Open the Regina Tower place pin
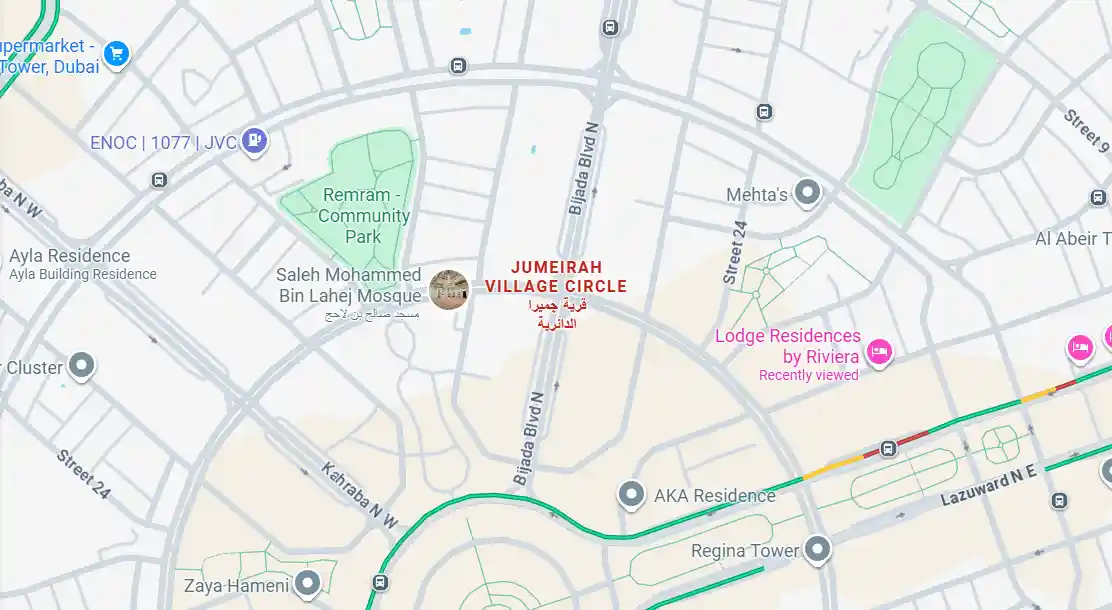Image resolution: width=1112 pixels, height=610 pixels. tap(818, 549)
